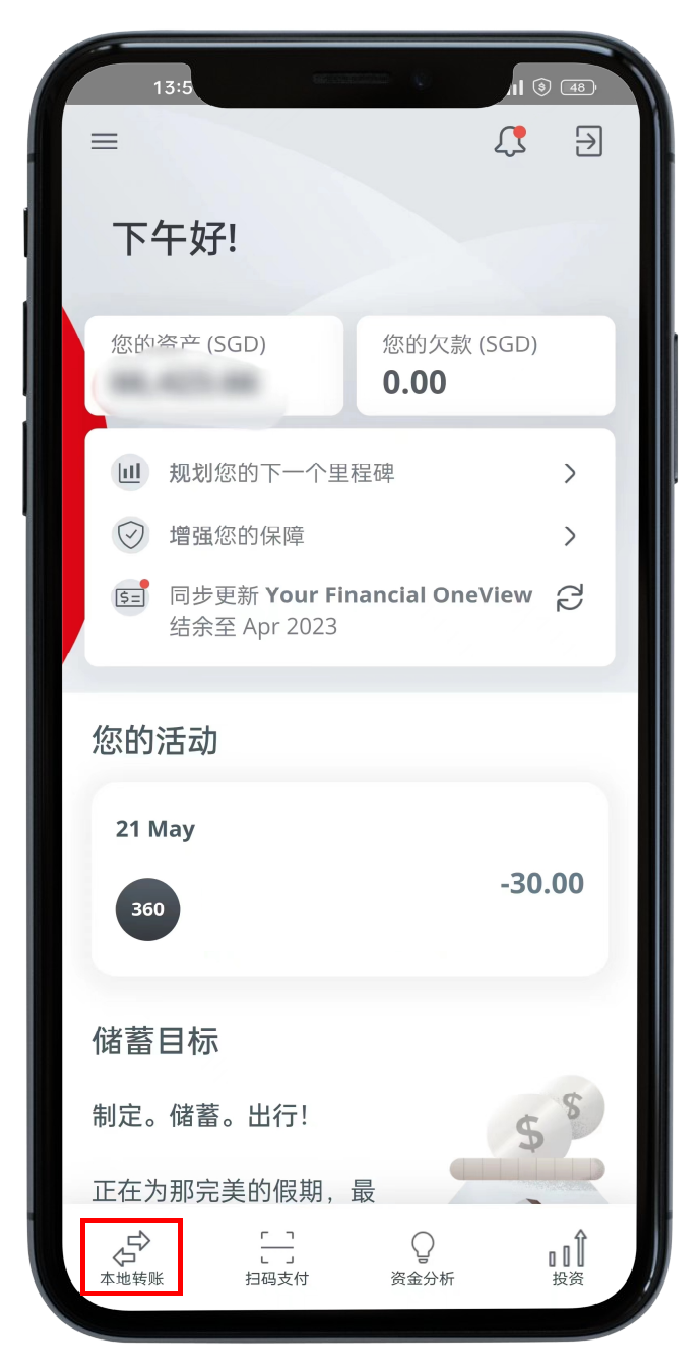Go to 本地转账 local transfer
Image resolution: width=698 pixels, height=1370 pixels.
pyautogui.click(x=131, y=1258)
